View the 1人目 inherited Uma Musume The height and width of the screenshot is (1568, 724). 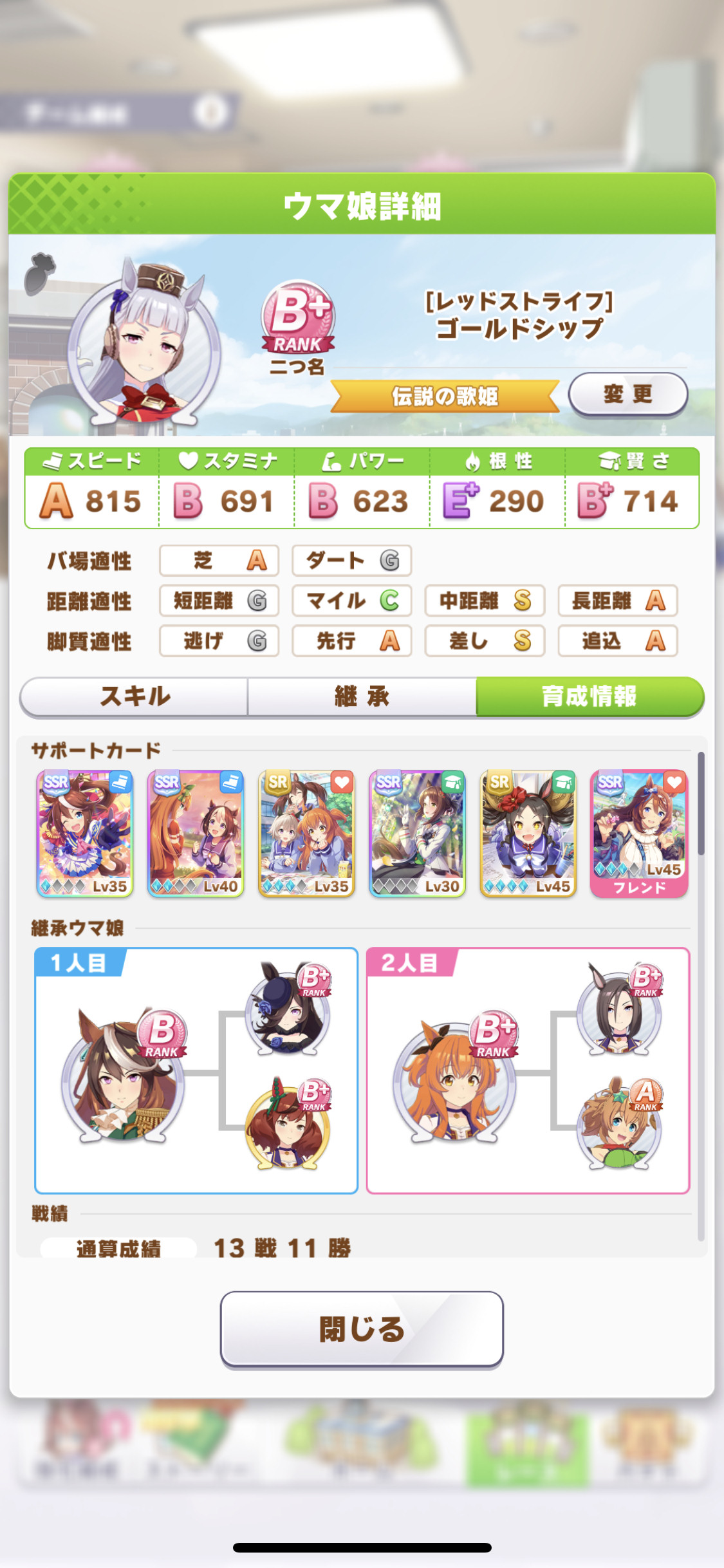196,1070
